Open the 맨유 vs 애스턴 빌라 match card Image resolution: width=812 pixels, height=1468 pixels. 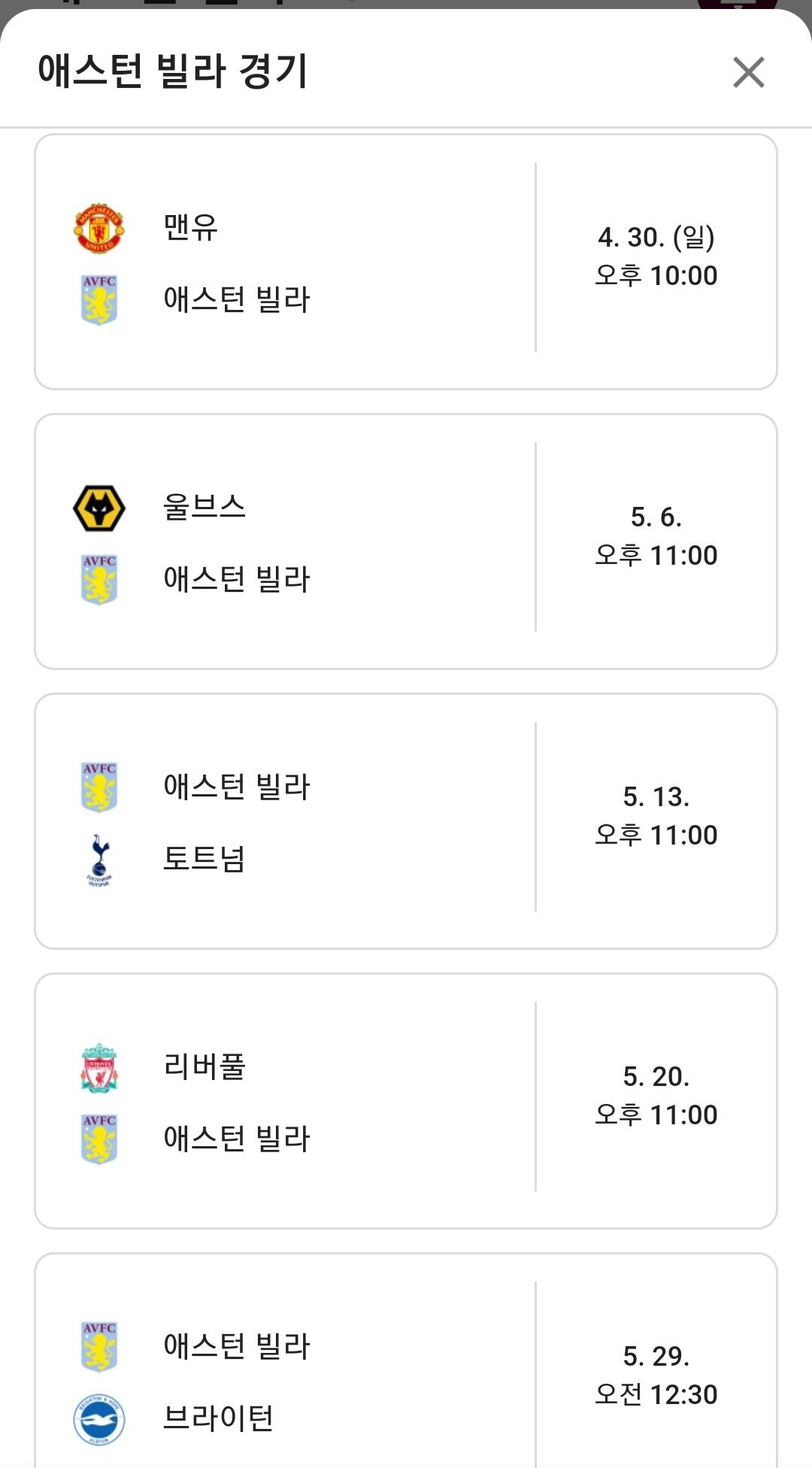point(406,262)
